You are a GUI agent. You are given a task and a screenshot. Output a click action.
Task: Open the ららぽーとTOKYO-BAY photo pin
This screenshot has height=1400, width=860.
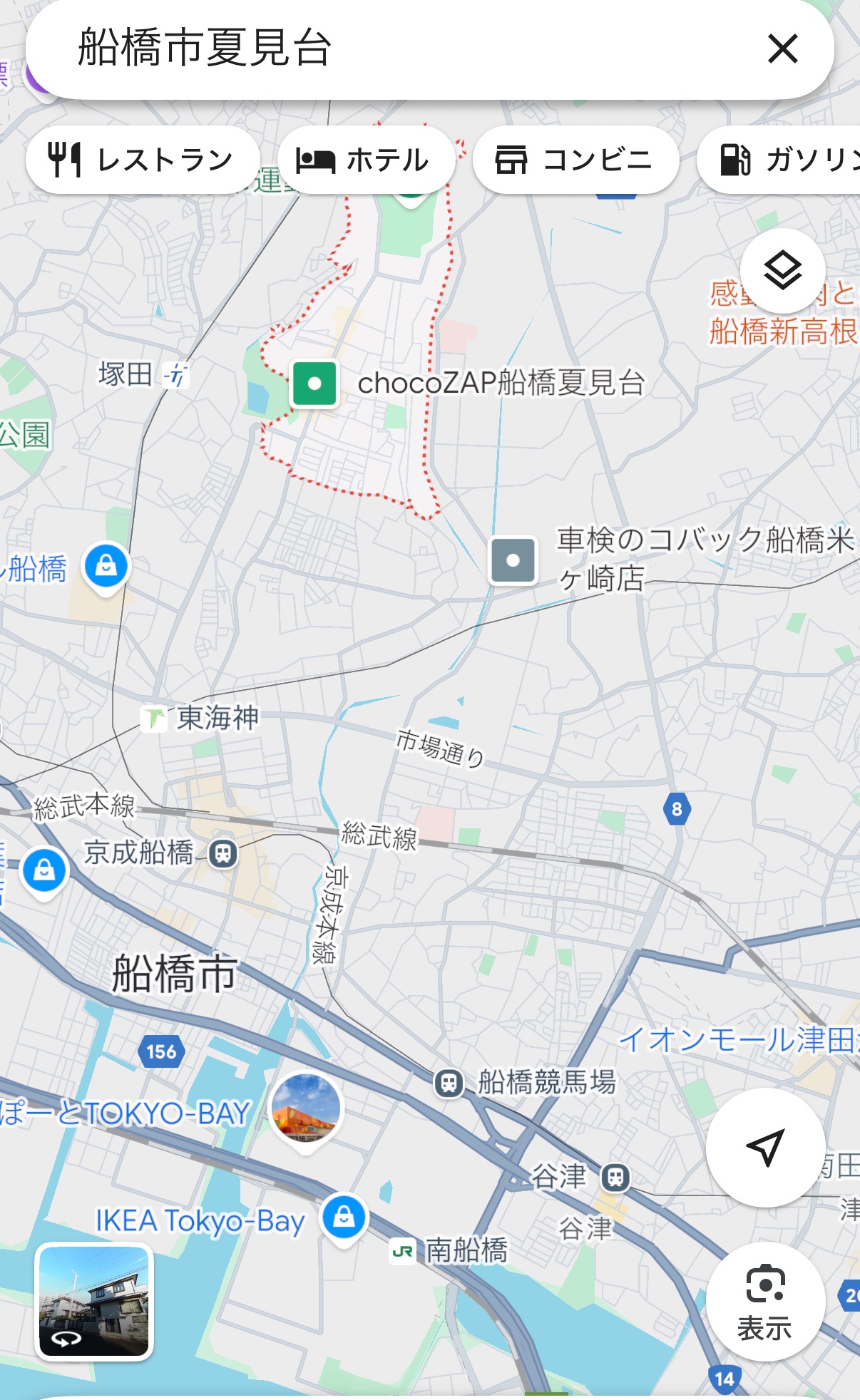pyautogui.click(x=306, y=1111)
